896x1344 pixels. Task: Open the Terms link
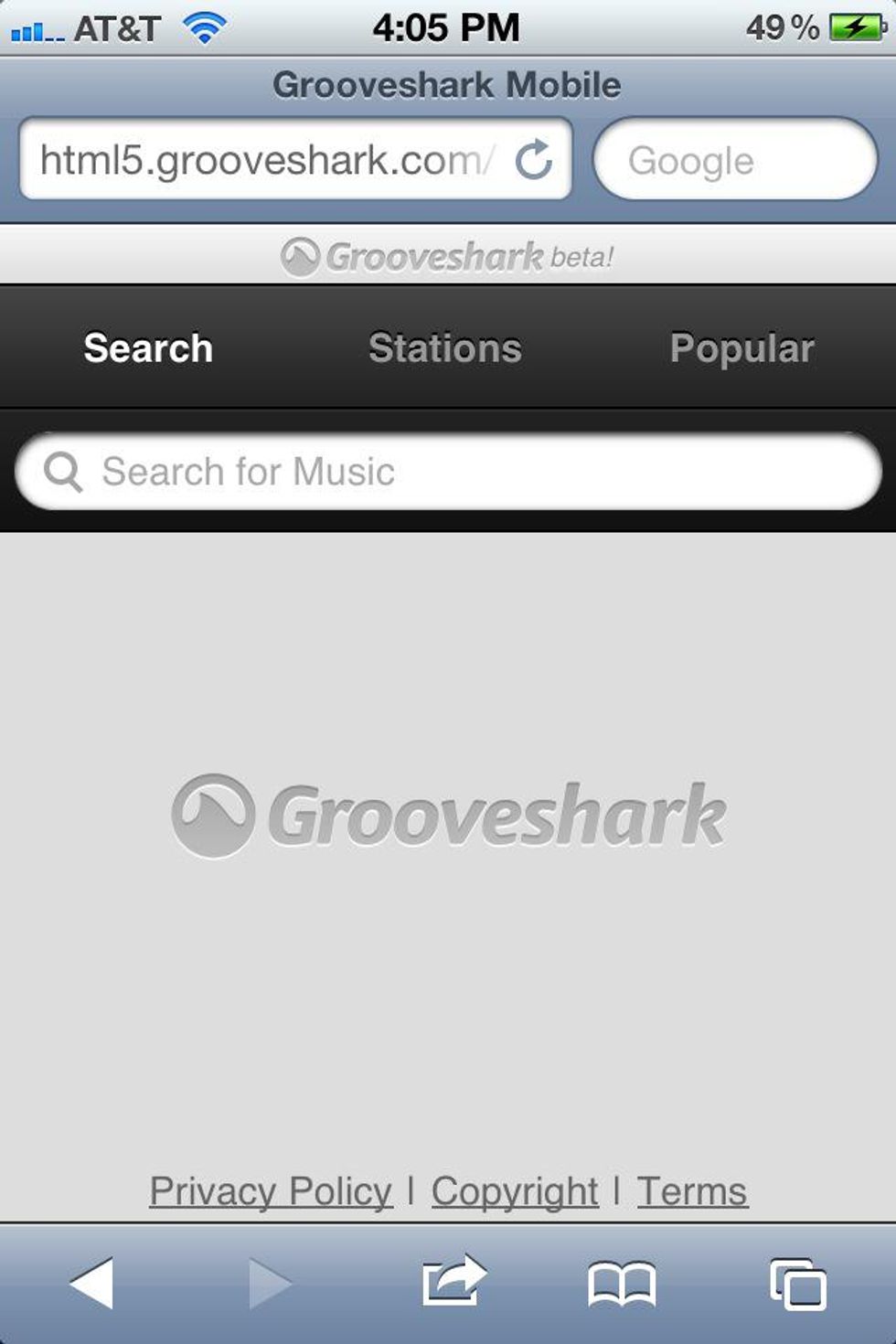coord(692,1191)
